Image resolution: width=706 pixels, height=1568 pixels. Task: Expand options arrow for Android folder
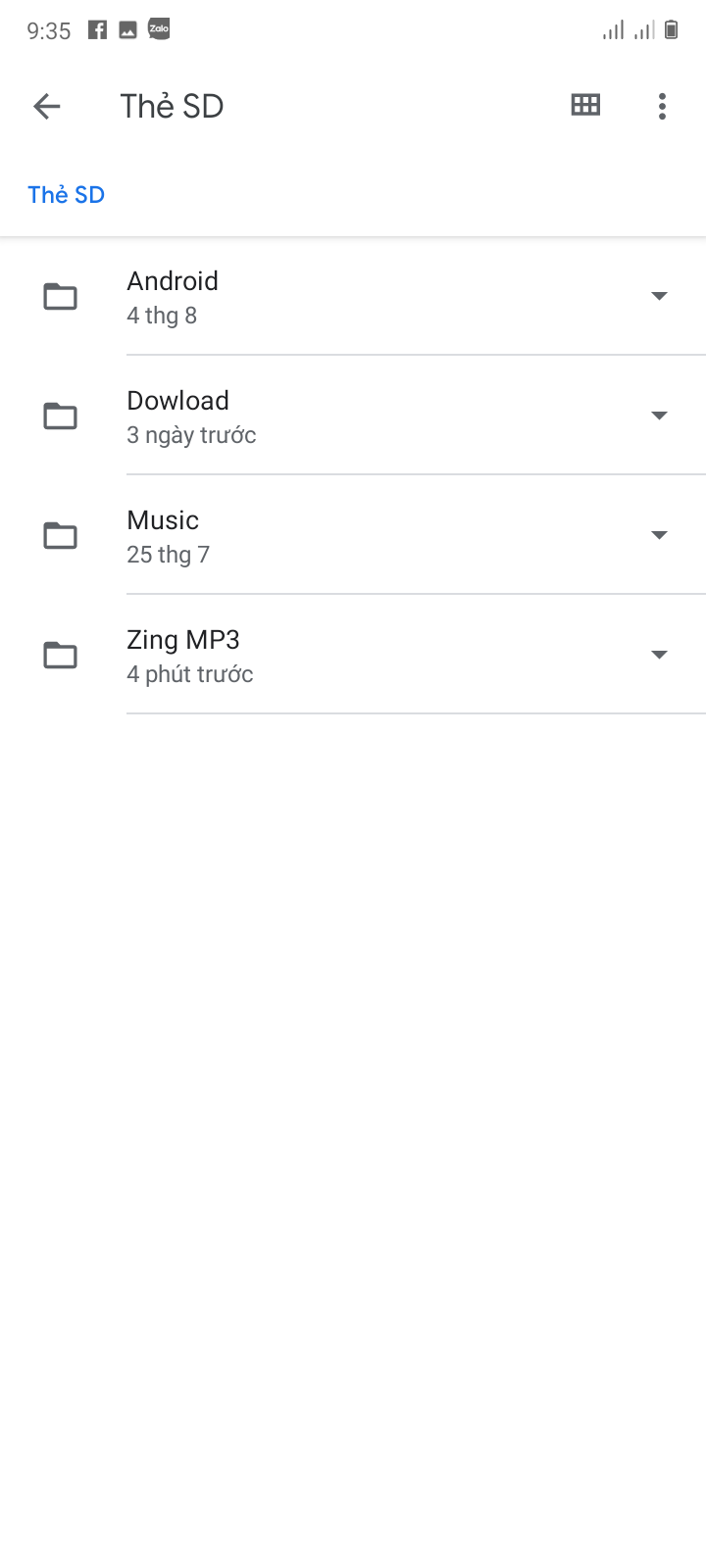(659, 296)
